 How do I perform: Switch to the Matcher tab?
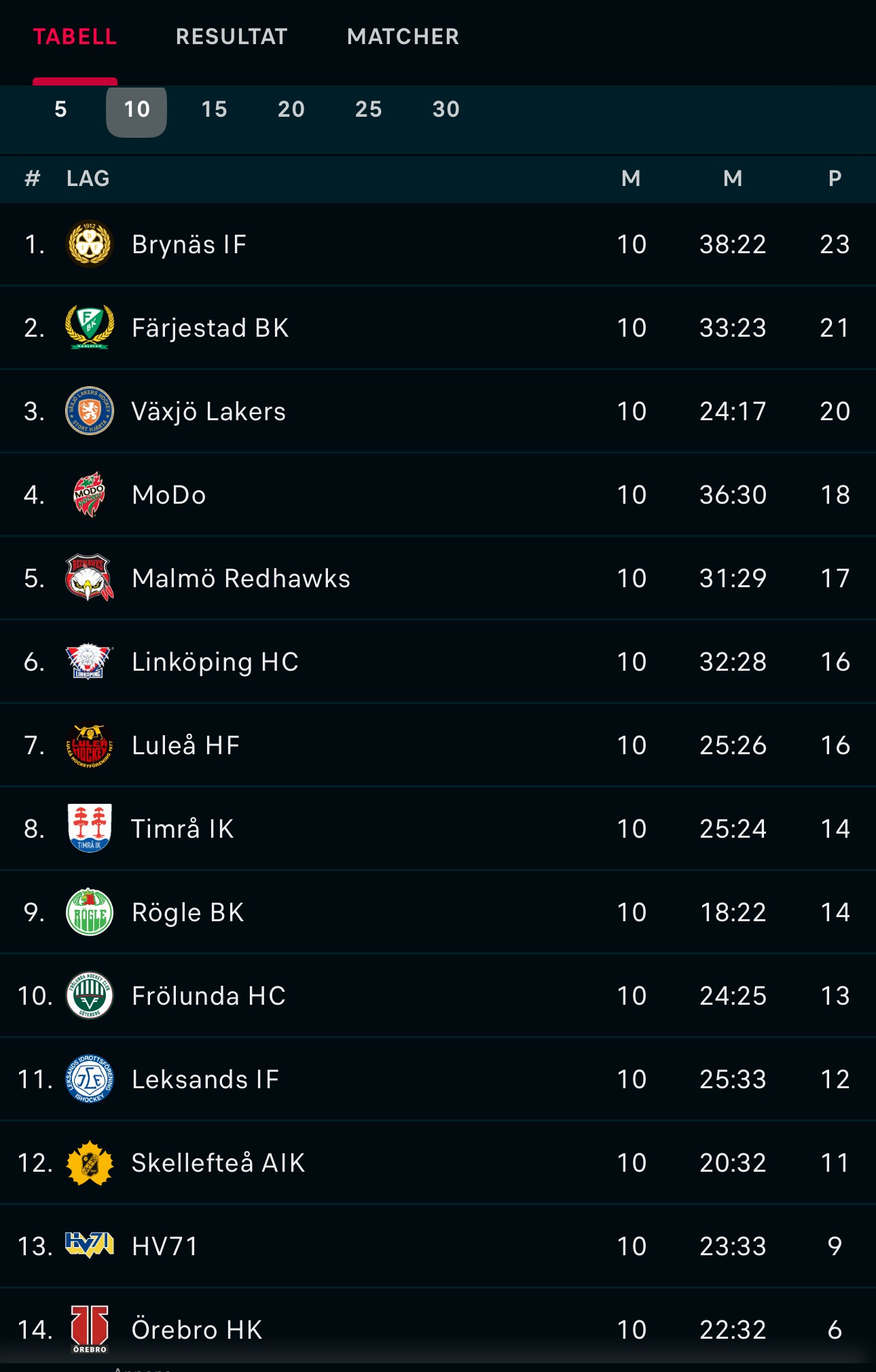[403, 37]
